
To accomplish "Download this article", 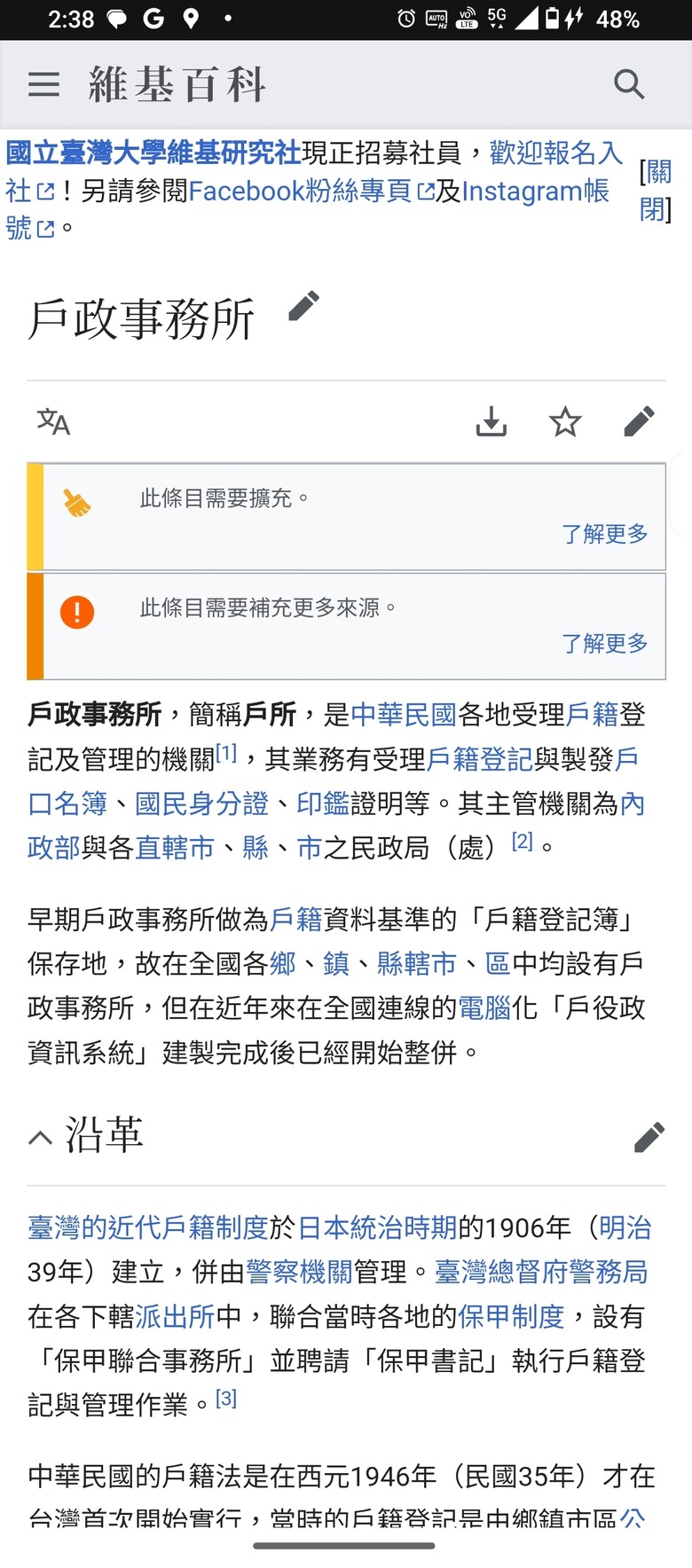I will (491, 422).
